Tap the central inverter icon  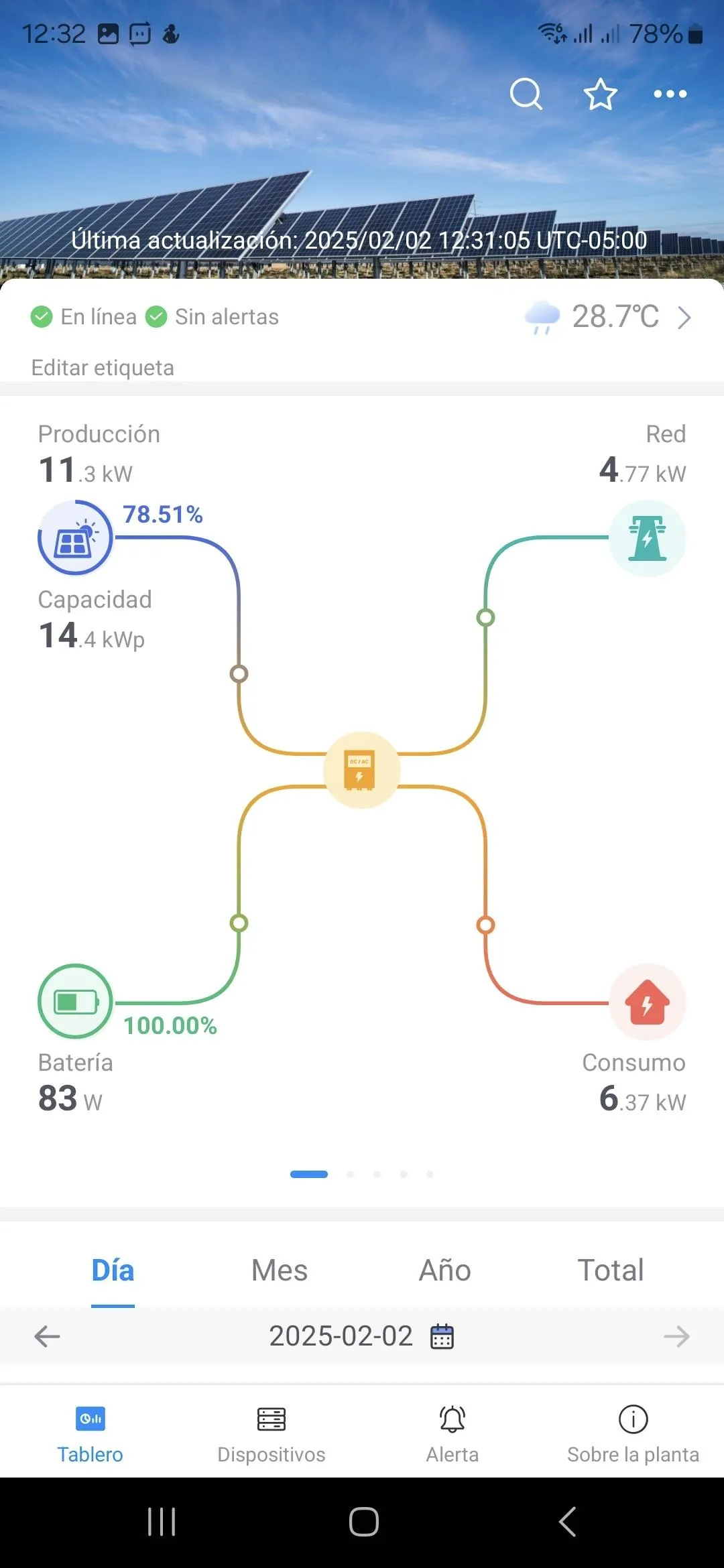361,770
